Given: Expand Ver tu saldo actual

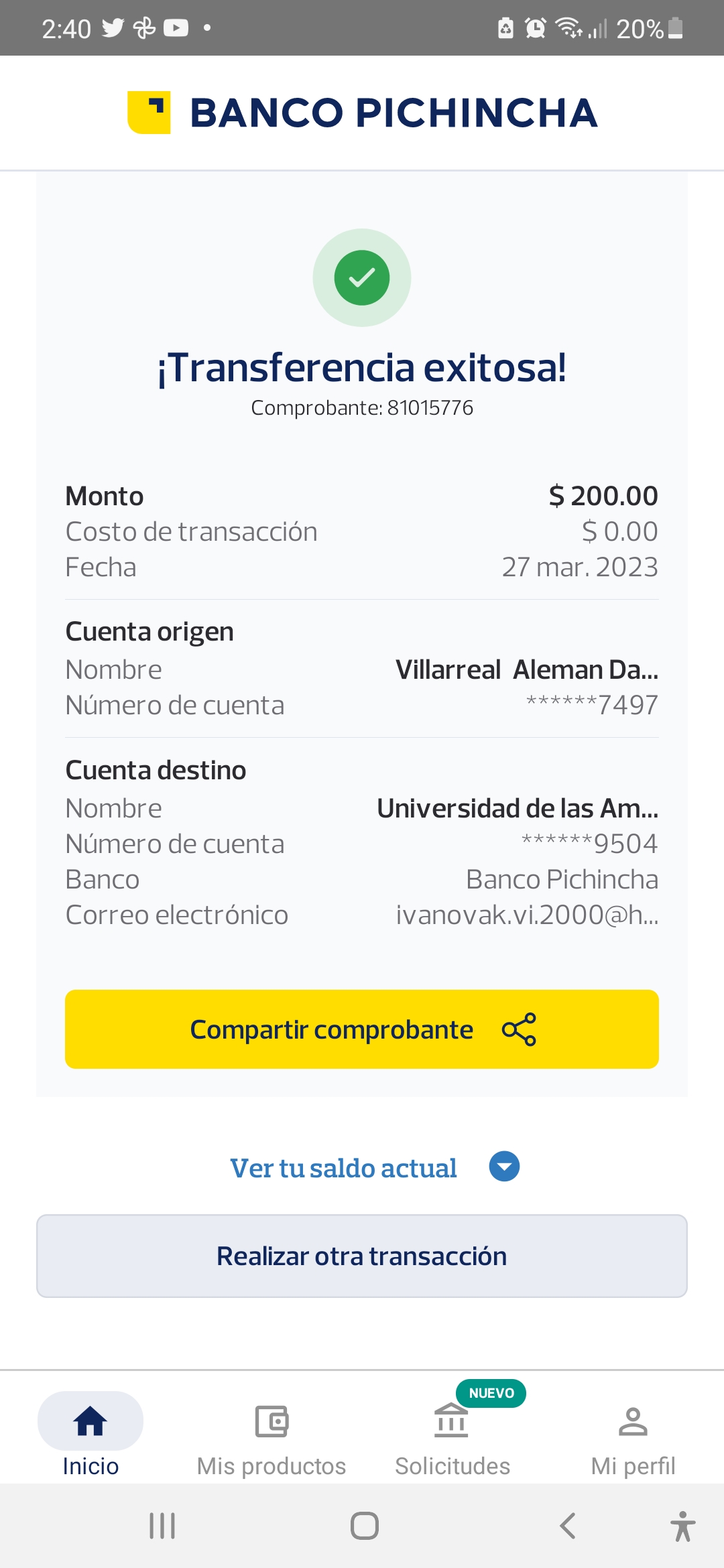Looking at the screenshot, I should point(374,1167).
